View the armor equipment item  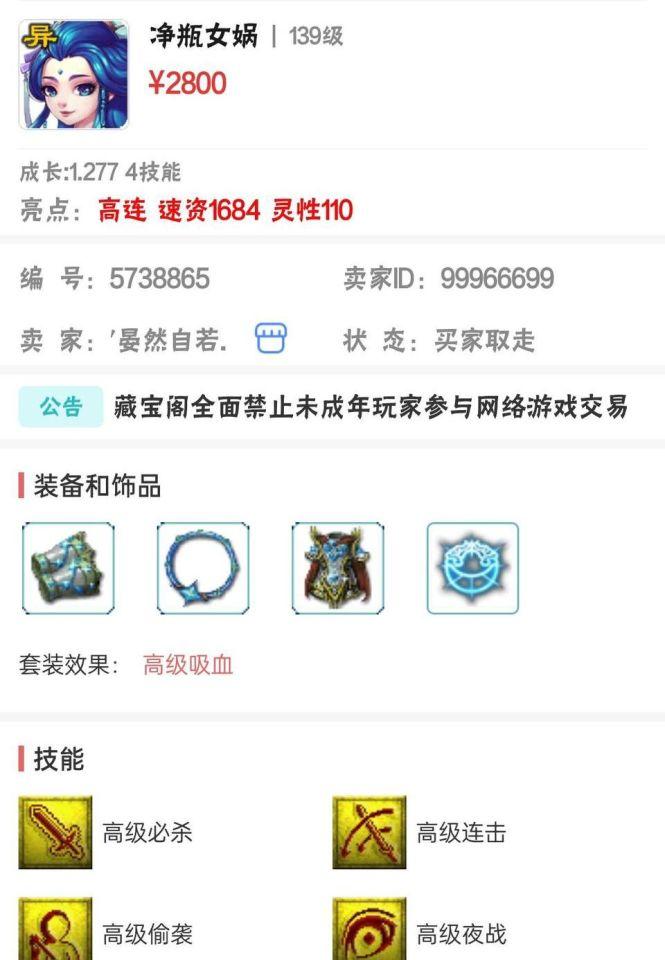338,568
